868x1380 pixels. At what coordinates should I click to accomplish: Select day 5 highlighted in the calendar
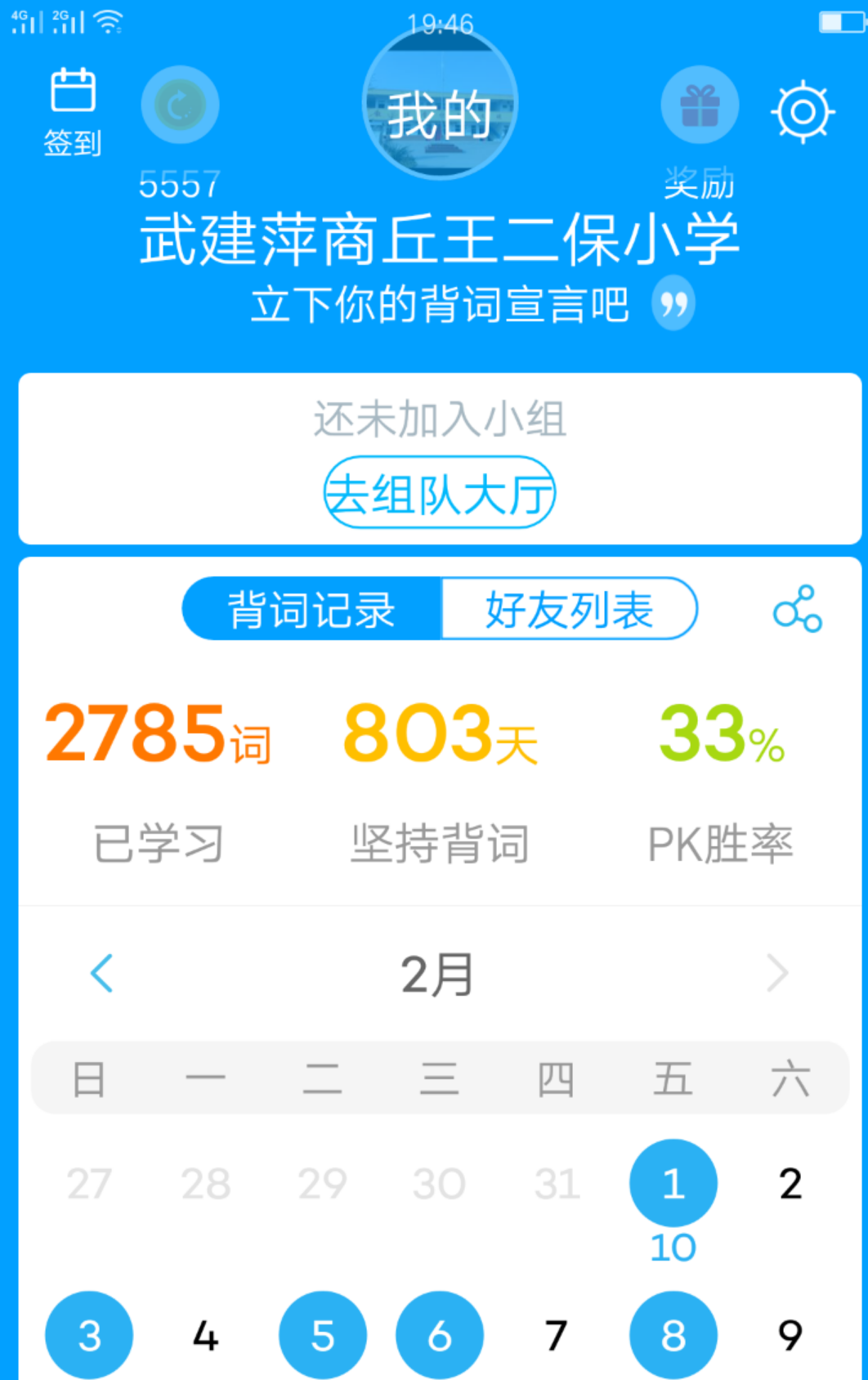tap(322, 1334)
